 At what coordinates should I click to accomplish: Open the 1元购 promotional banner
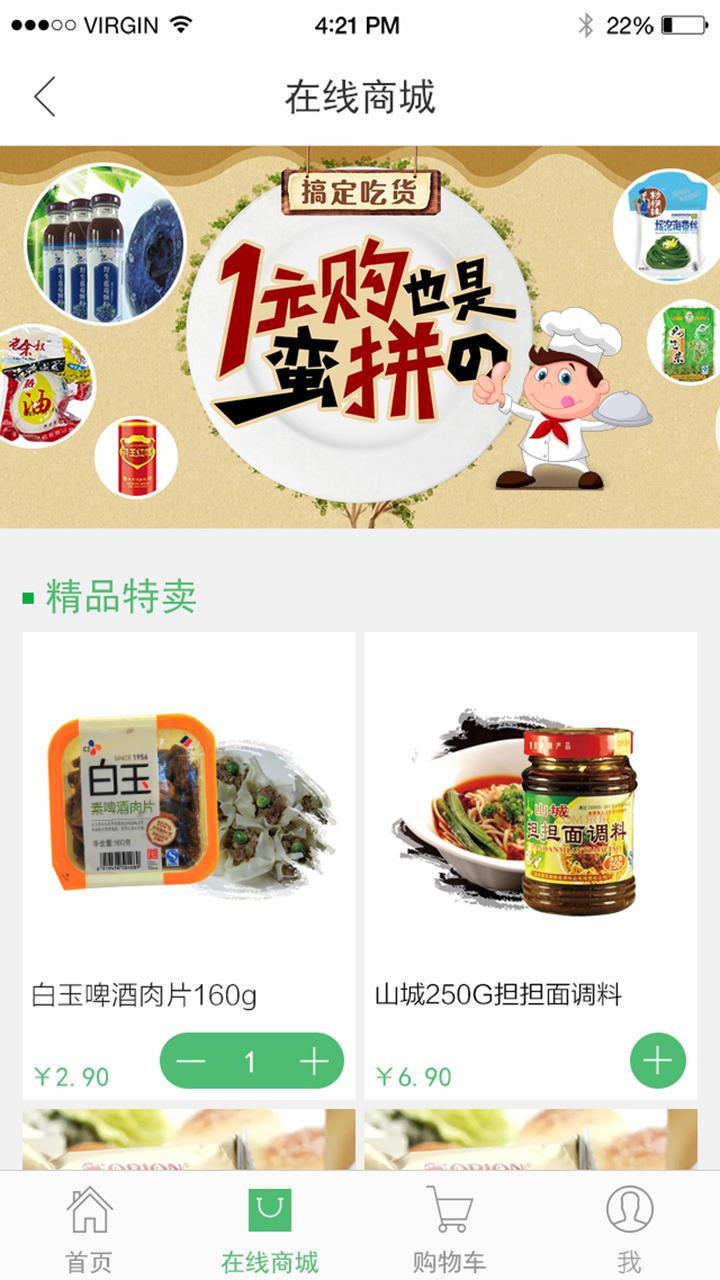[x=360, y=337]
